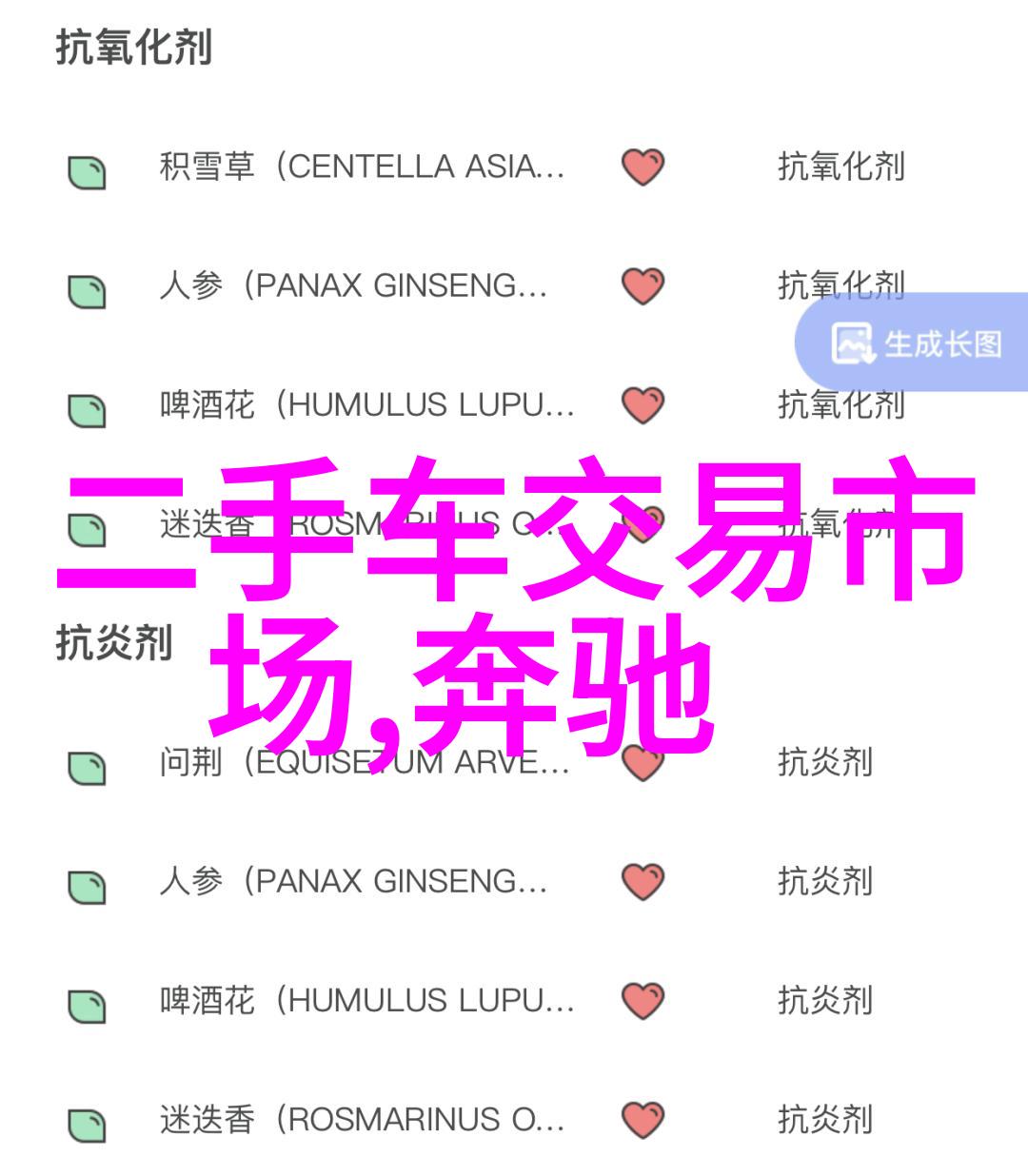The image size is (1028, 1176).
Task: Open 问荆 (EQUISETUM ARVE…) ingredient row
Action: pos(364,762)
